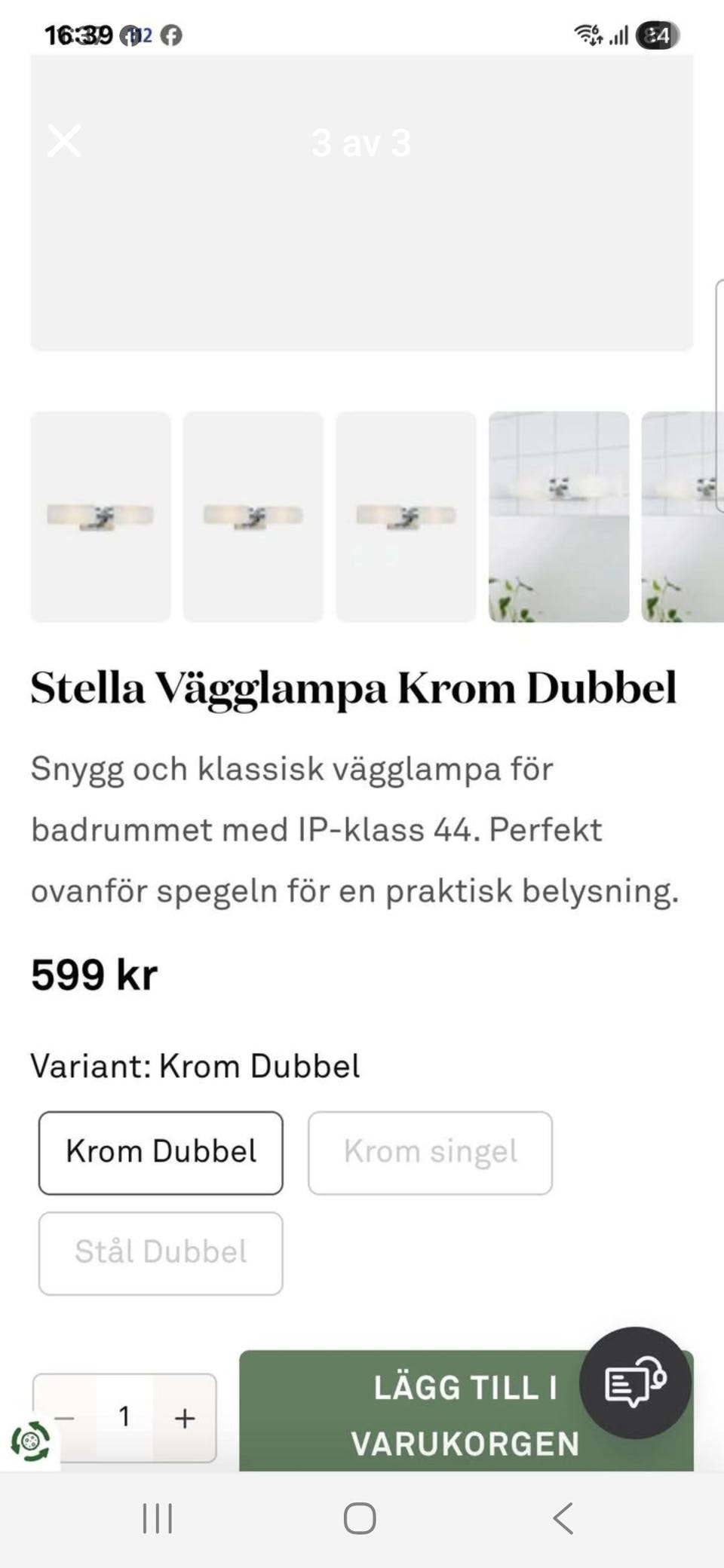The height and width of the screenshot is (1568, 724).
Task: Close the image viewer with the X
Action: coord(65,140)
